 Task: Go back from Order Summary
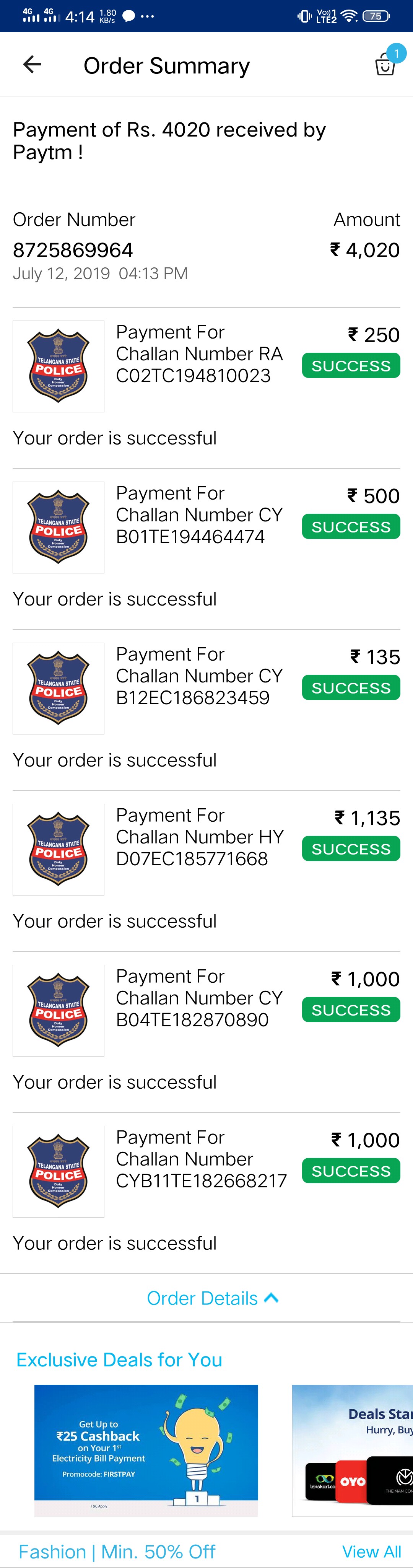(x=32, y=65)
